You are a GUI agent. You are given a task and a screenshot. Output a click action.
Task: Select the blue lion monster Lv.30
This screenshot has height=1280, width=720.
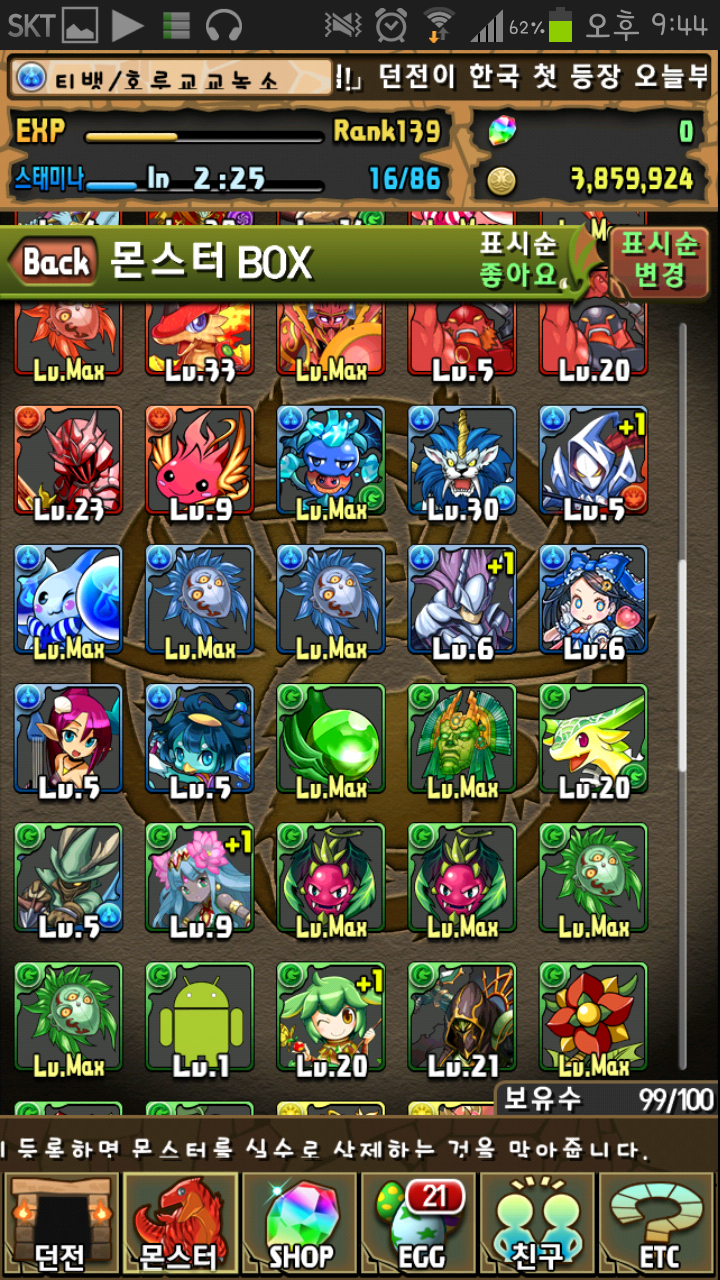462,462
